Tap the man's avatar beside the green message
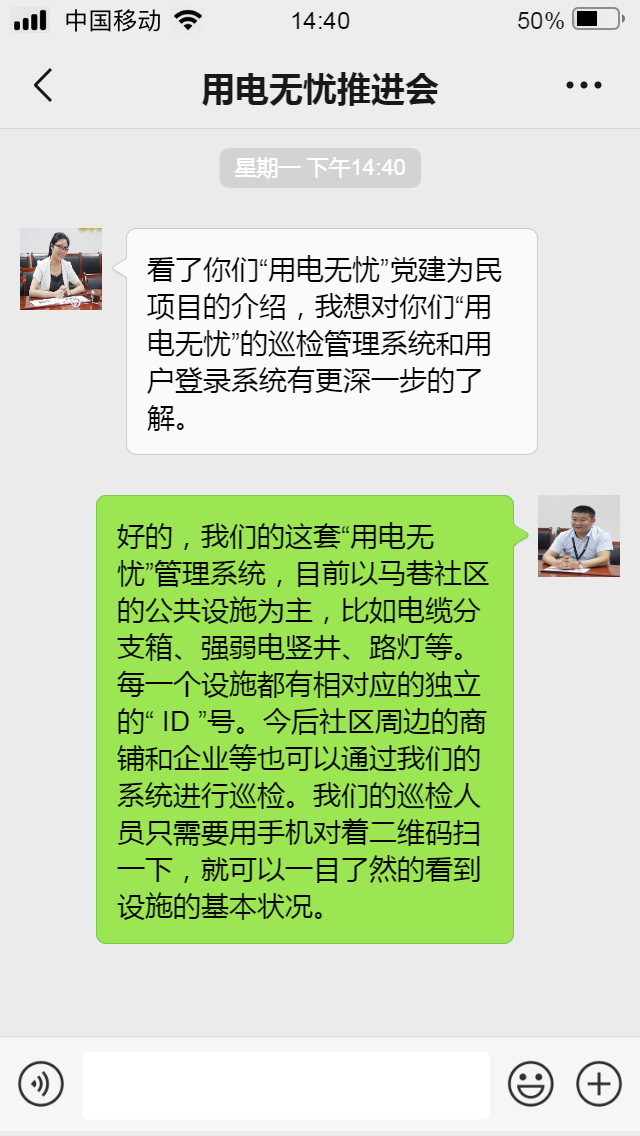Image resolution: width=640 pixels, height=1136 pixels. (x=578, y=536)
